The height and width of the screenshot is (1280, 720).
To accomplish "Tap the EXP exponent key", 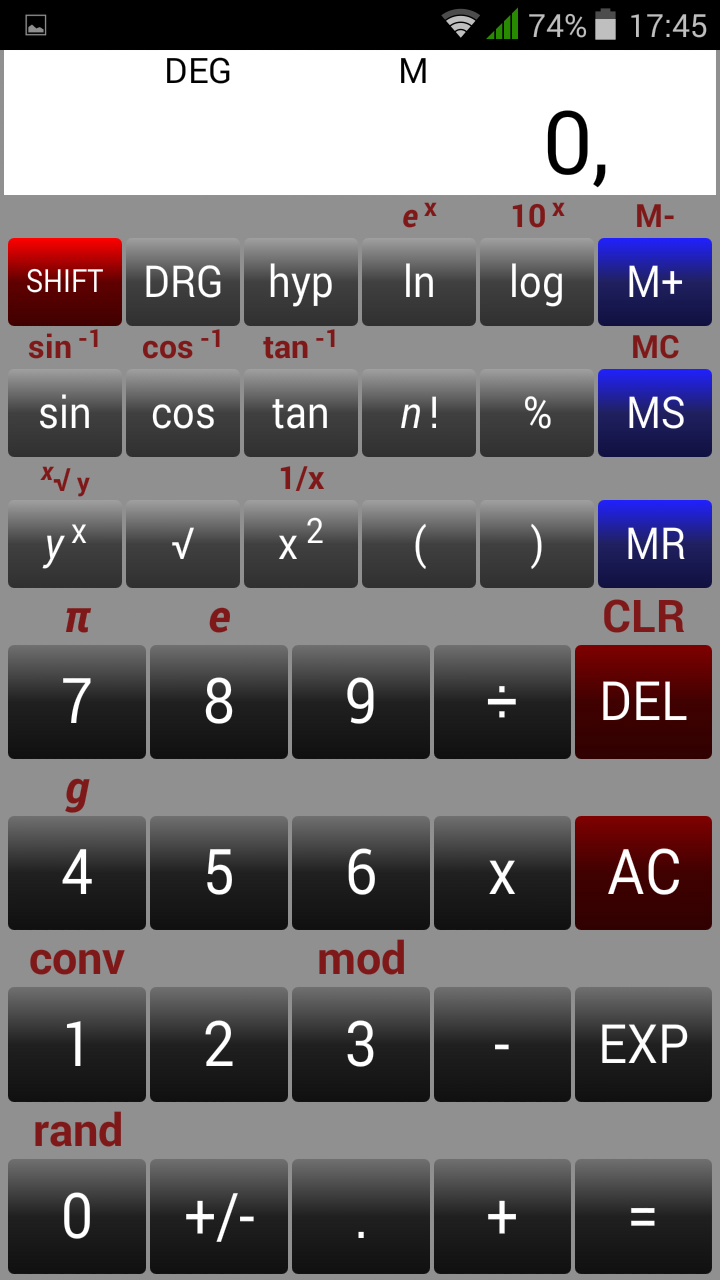I will click(644, 1045).
